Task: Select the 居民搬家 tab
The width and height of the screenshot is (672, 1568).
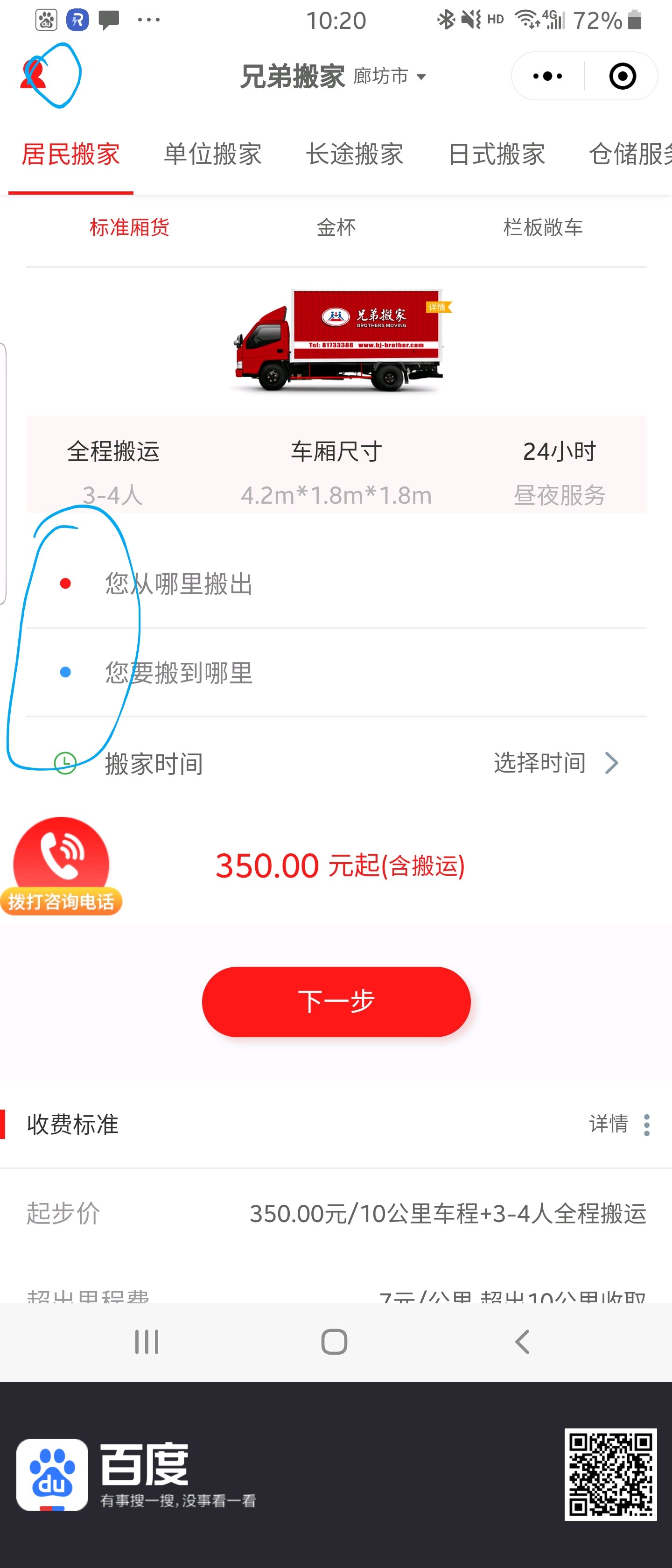Action: (x=70, y=154)
